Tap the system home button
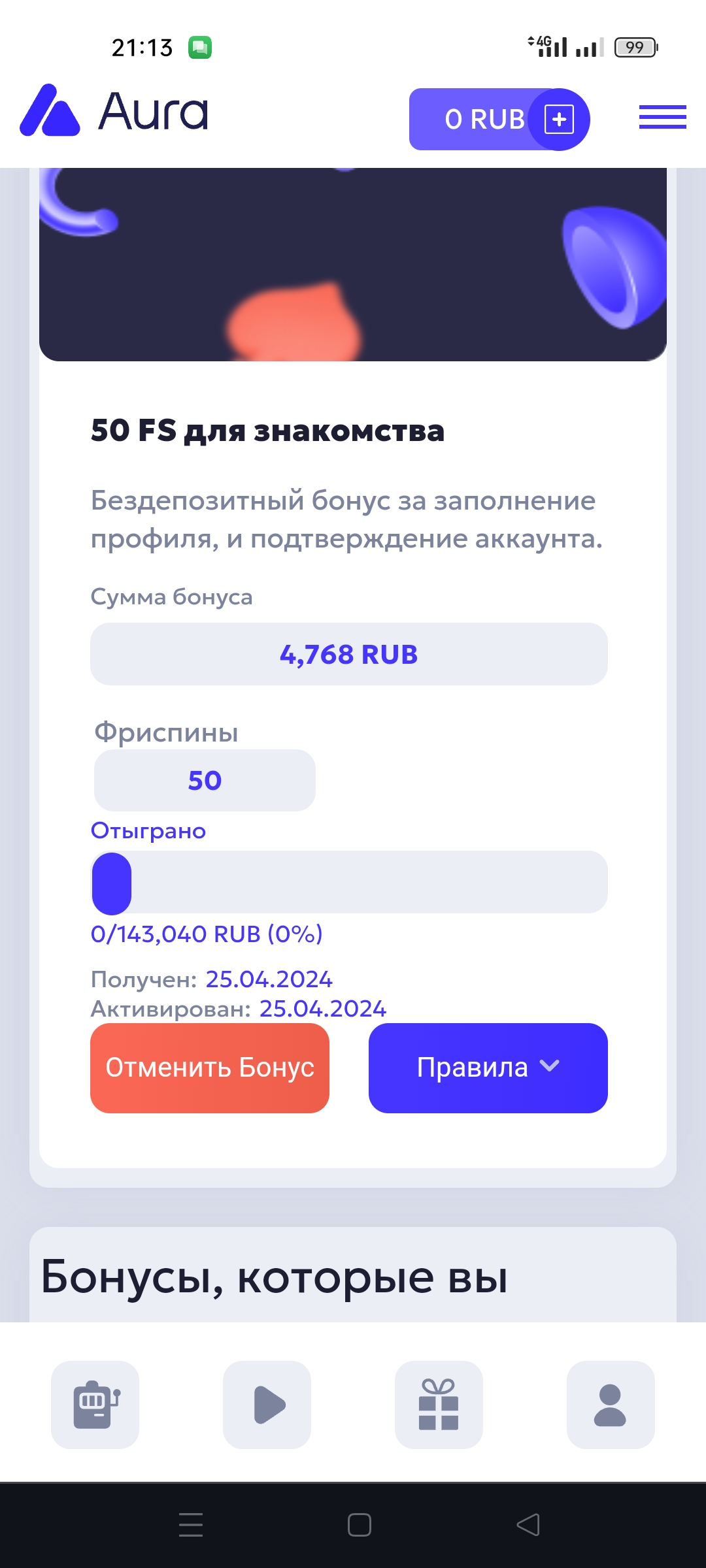This screenshot has width=706, height=1568. click(359, 1525)
